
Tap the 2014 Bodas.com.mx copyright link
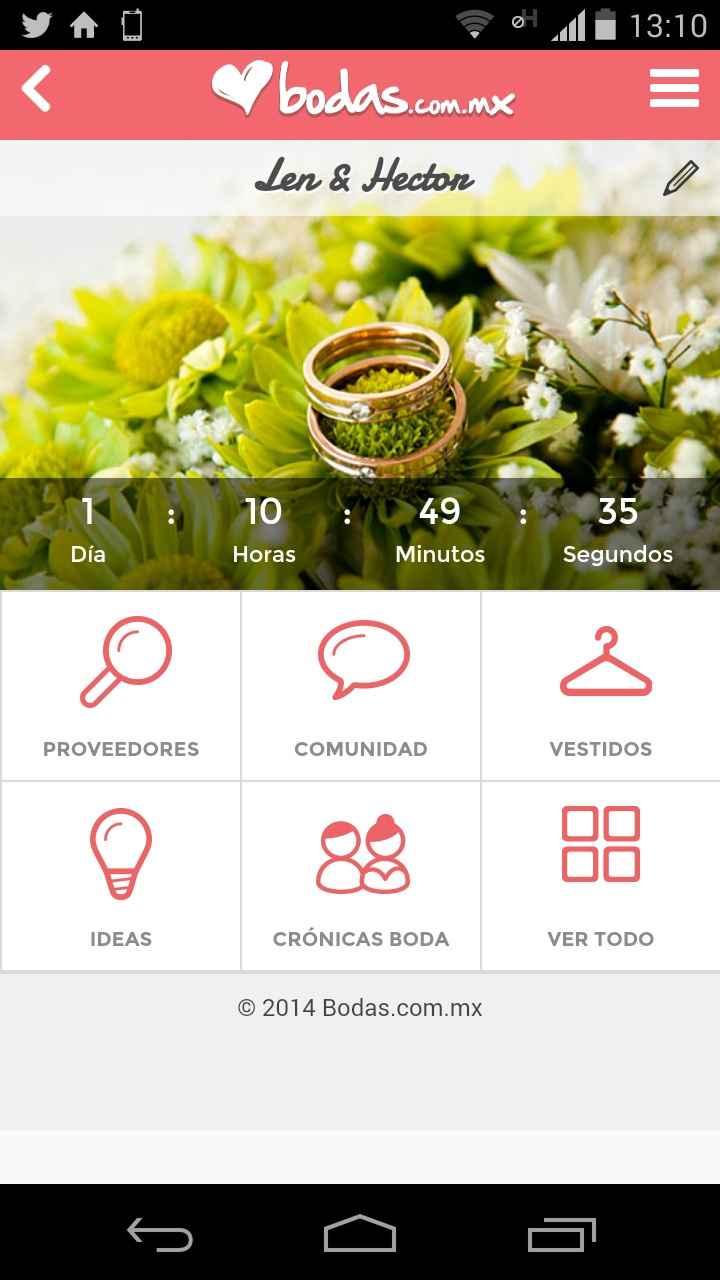pyautogui.click(x=360, y=1008)
